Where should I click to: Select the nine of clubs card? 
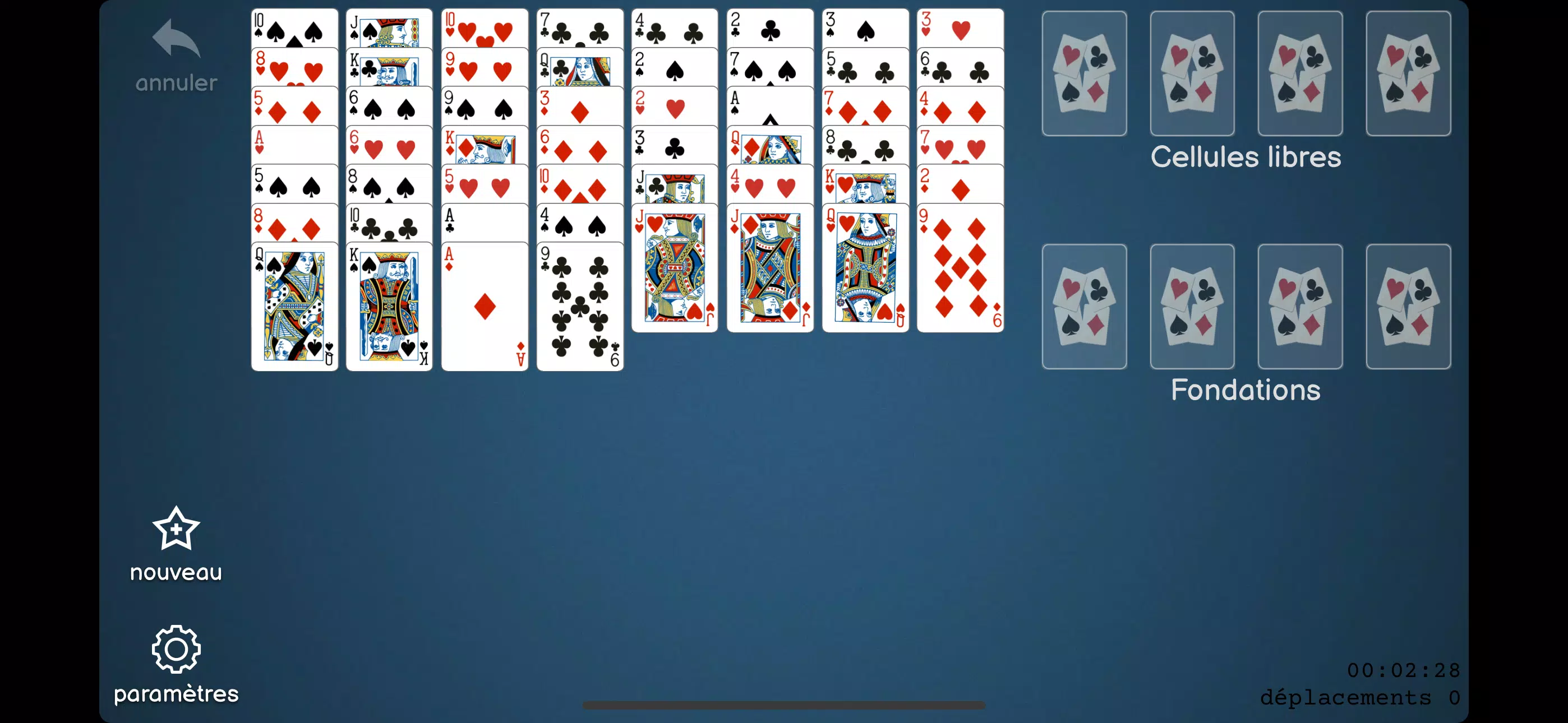[580, 306]
